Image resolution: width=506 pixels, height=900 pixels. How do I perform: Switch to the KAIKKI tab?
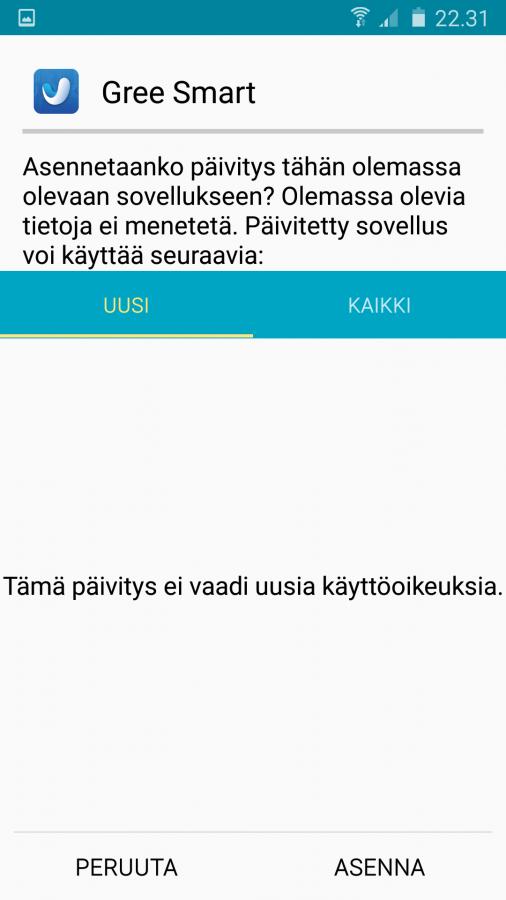tap(379, 305)
